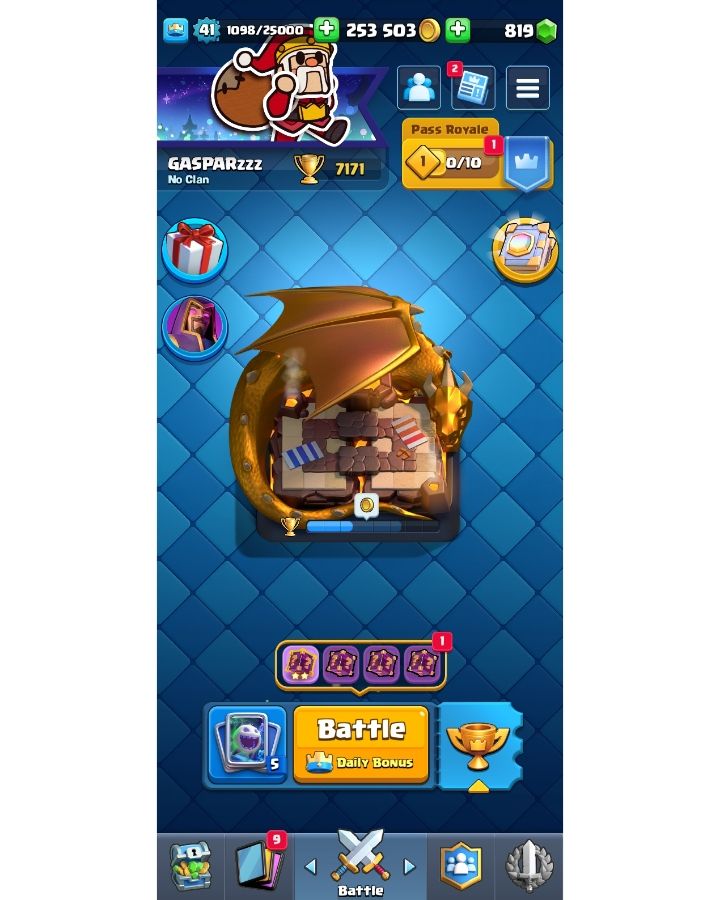The width and height of the screenshot is (720, 900).
Task: Switch to the Clan social tab
Action: click(461, 865)
